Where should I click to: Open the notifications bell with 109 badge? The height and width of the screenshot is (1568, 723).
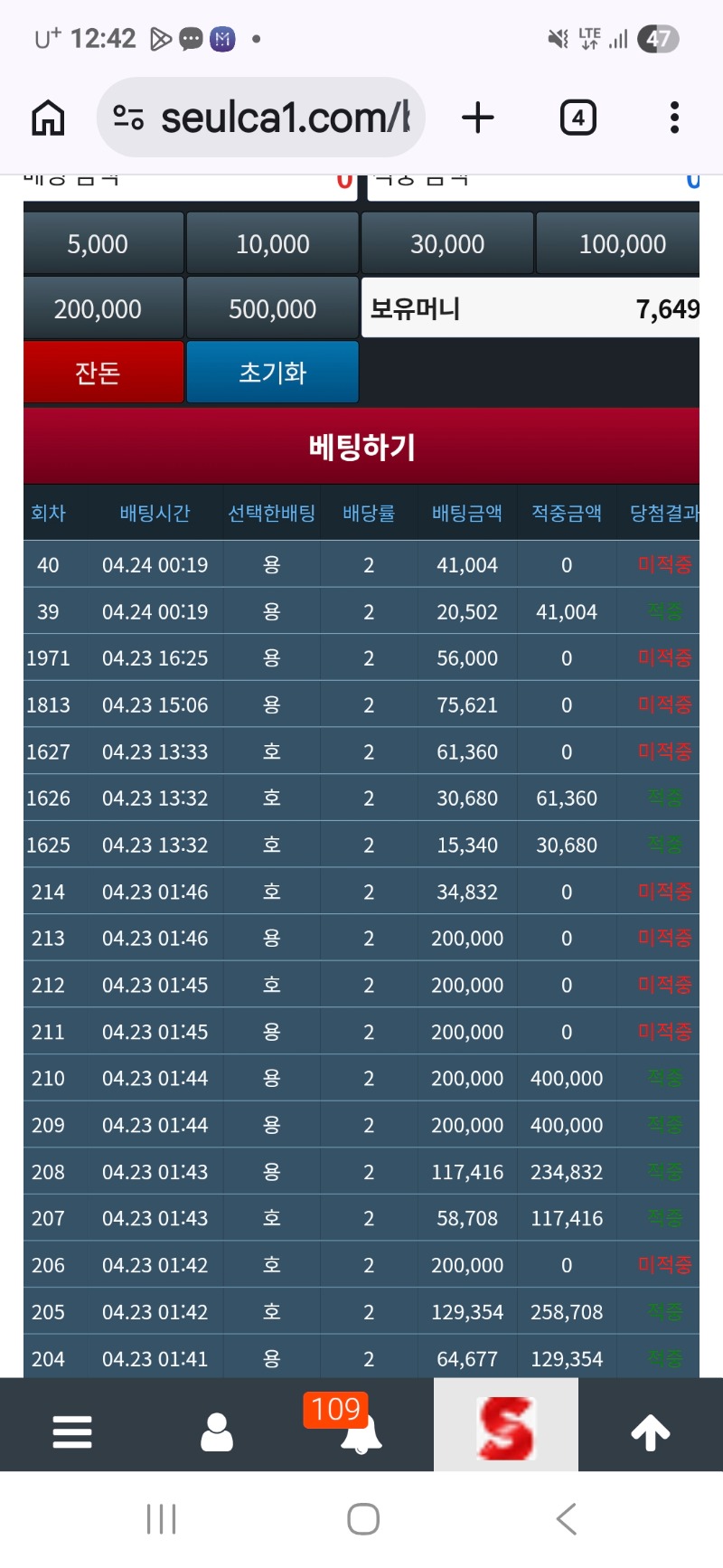coord(359,1426)
